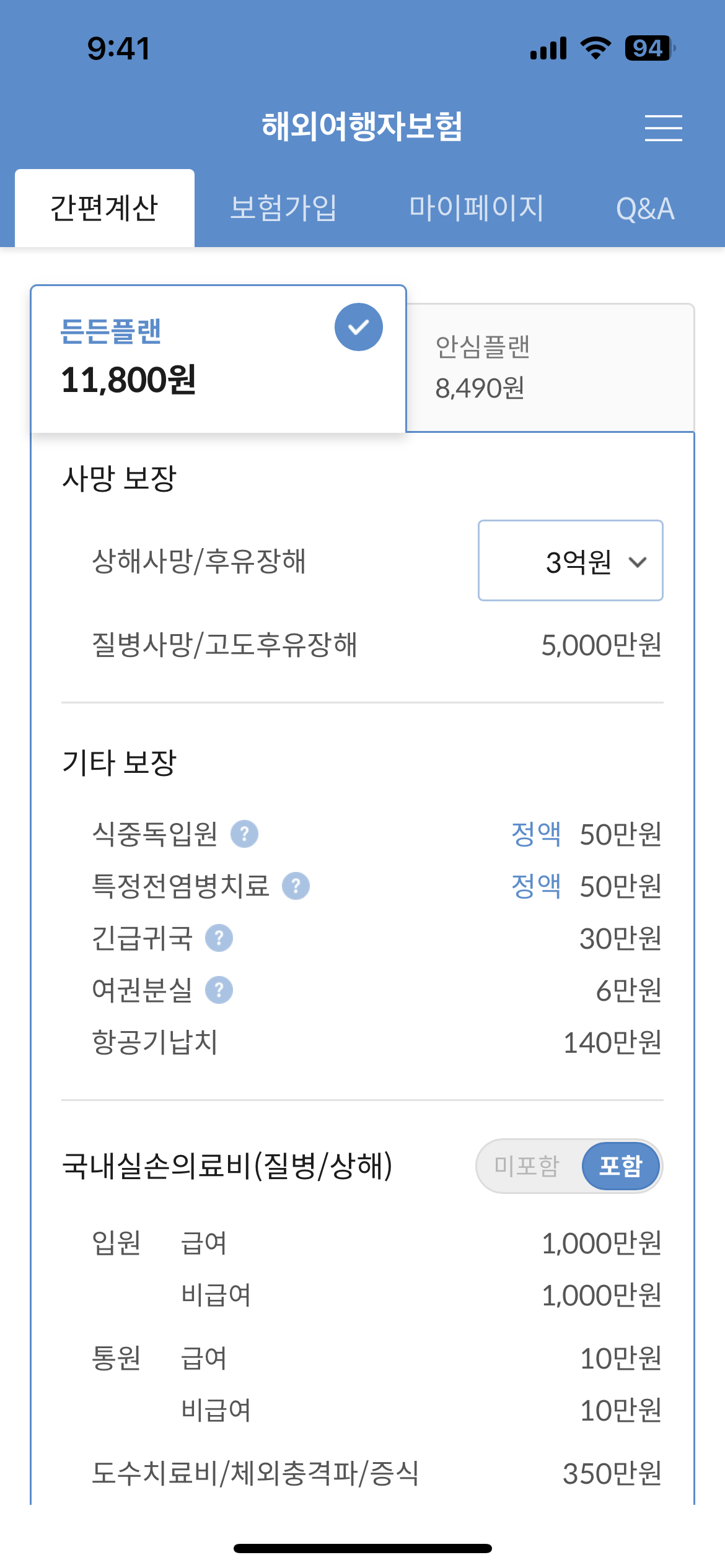This screenshot has width=725, height=1568.
Task: Open the 3억원 coverage dropdown
Action: tap(571, 560)
